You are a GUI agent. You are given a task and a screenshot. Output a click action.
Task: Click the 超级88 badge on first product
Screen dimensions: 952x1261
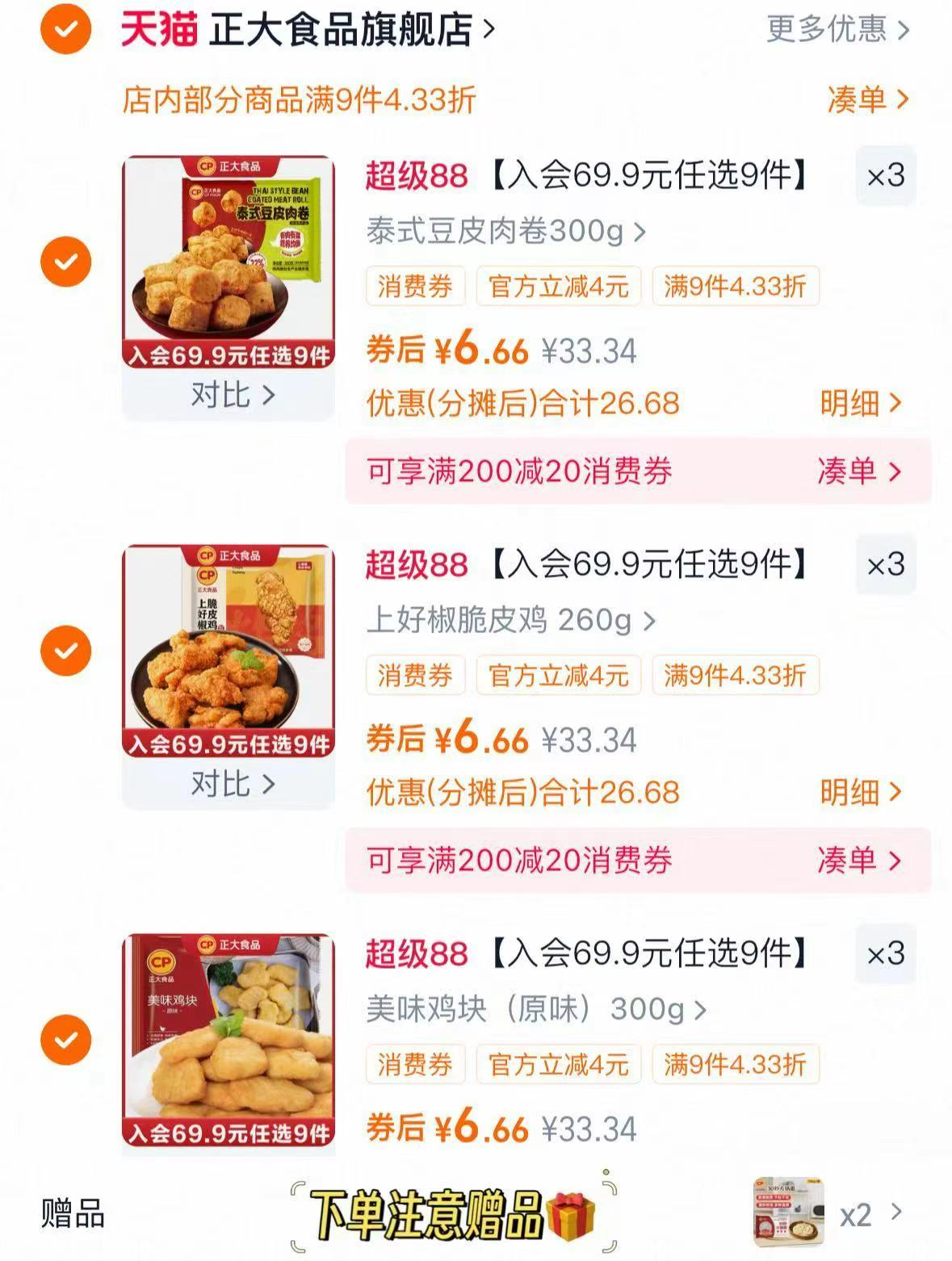(417, 176)
